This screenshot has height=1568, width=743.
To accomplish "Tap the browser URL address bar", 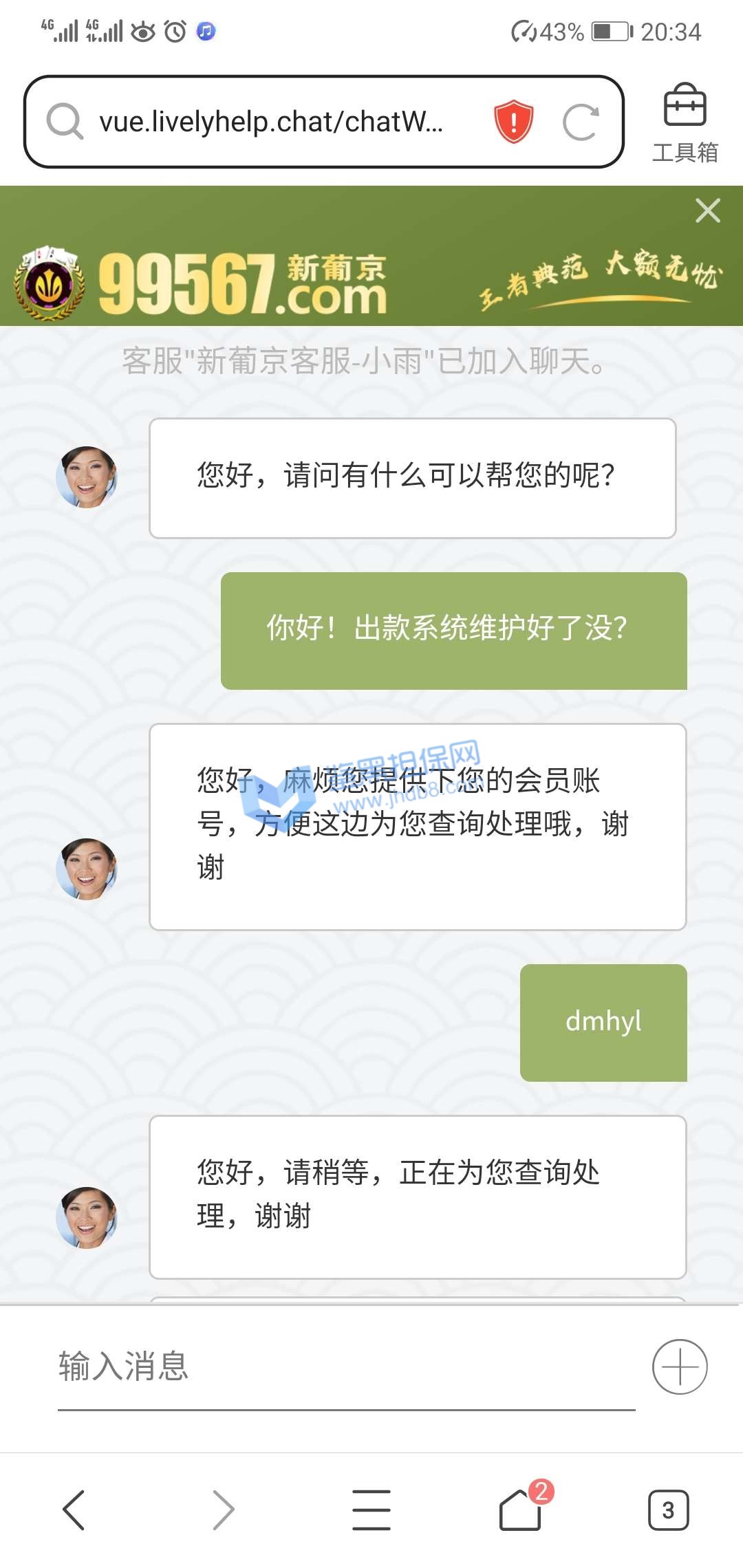I will point(275,122).
